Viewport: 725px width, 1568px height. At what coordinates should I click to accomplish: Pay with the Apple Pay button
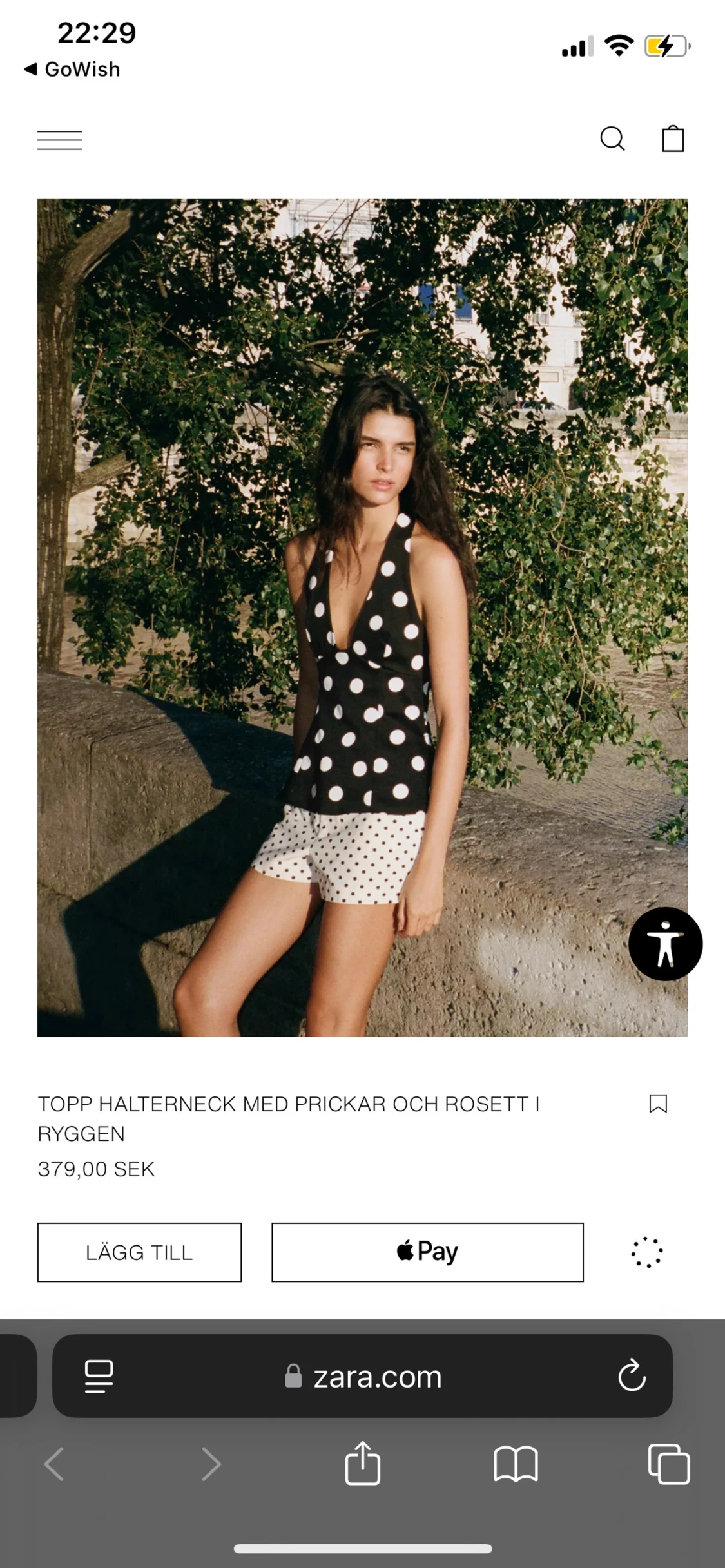coord(427,1250)
